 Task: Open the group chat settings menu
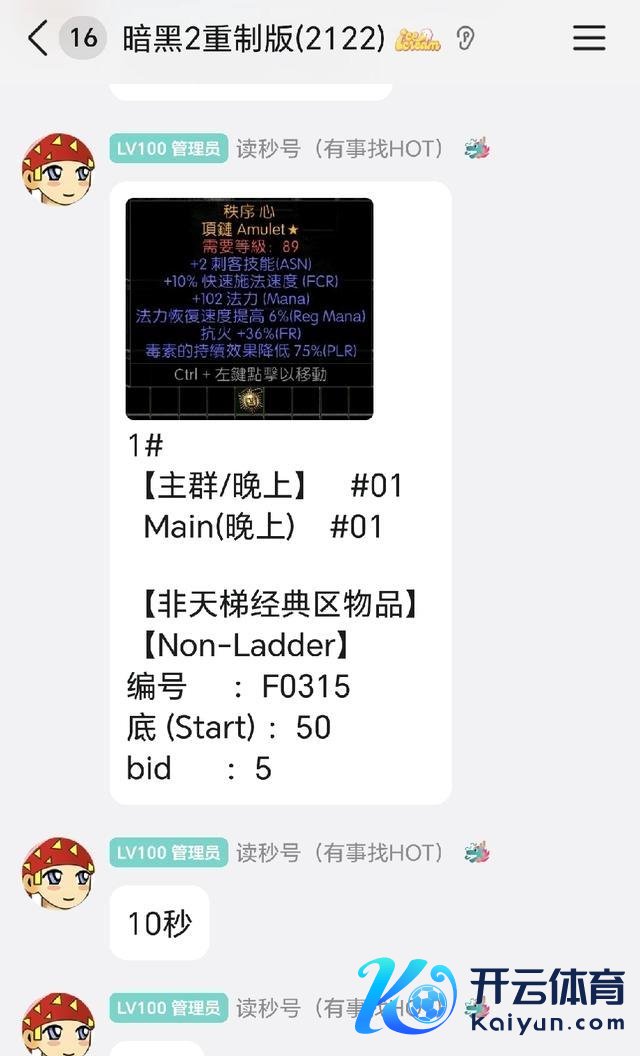pos(589,39)
